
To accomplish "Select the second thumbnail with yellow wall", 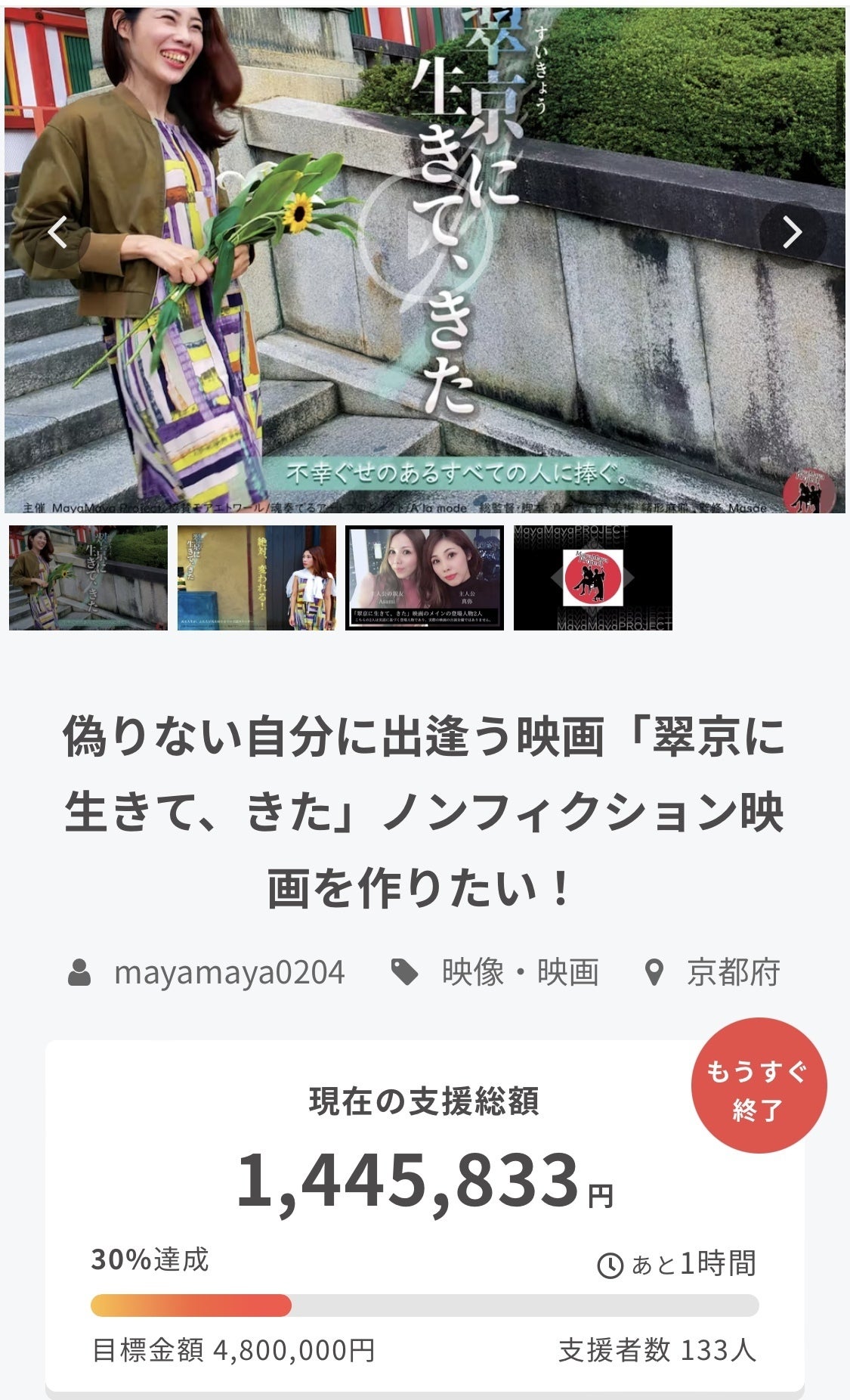I will click(257, 578).
